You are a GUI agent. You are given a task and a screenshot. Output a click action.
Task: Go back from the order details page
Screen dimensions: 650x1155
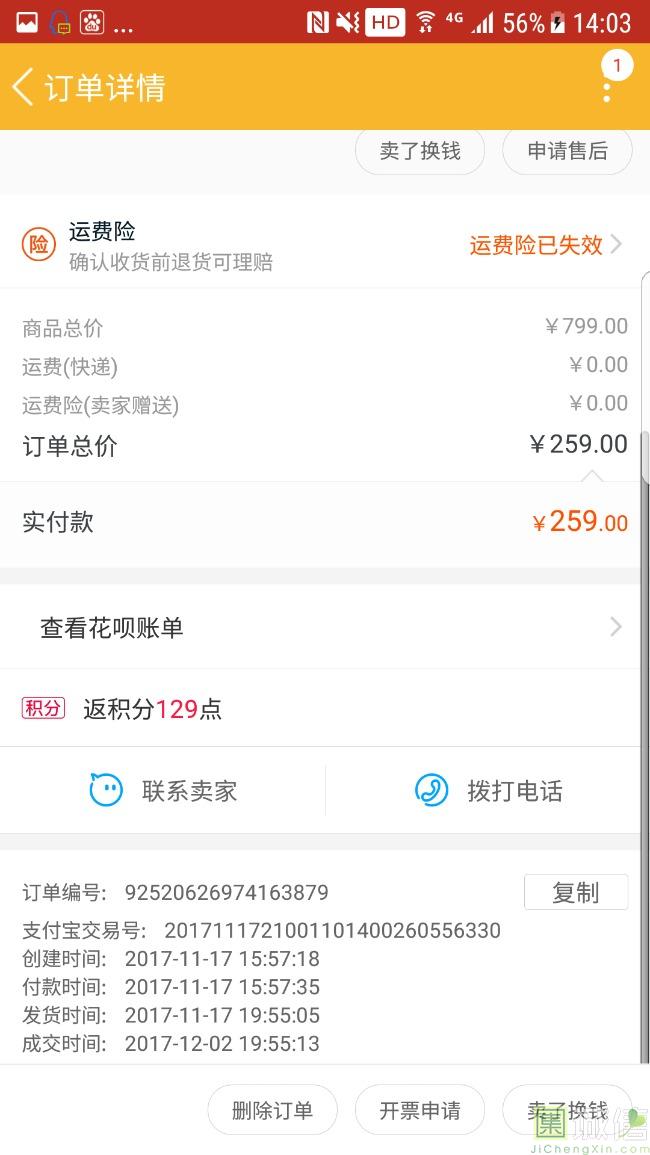tap(24, 87)
